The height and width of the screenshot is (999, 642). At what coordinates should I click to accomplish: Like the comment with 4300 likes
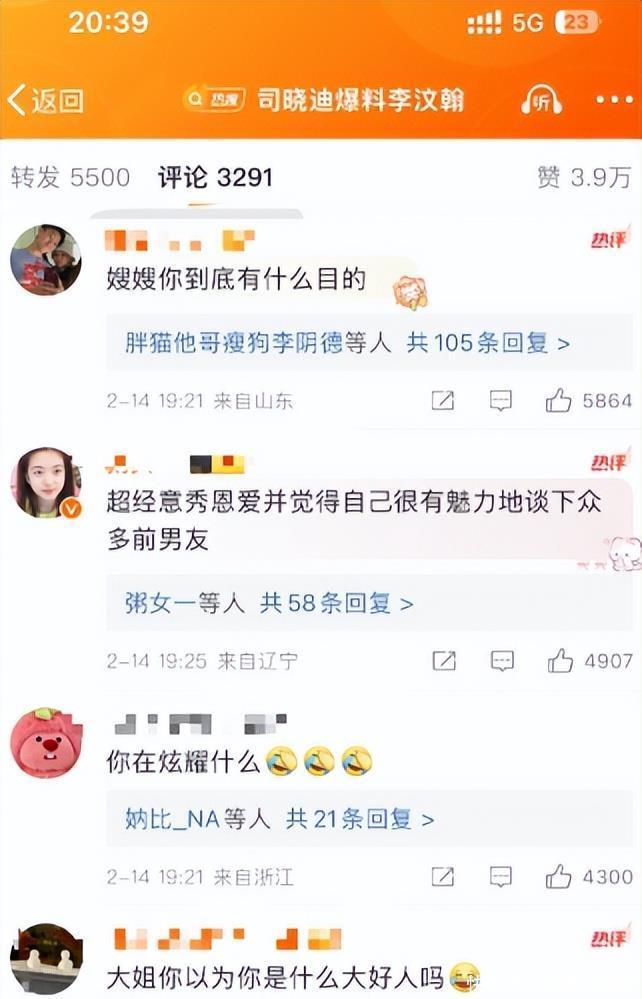point(559,877)
